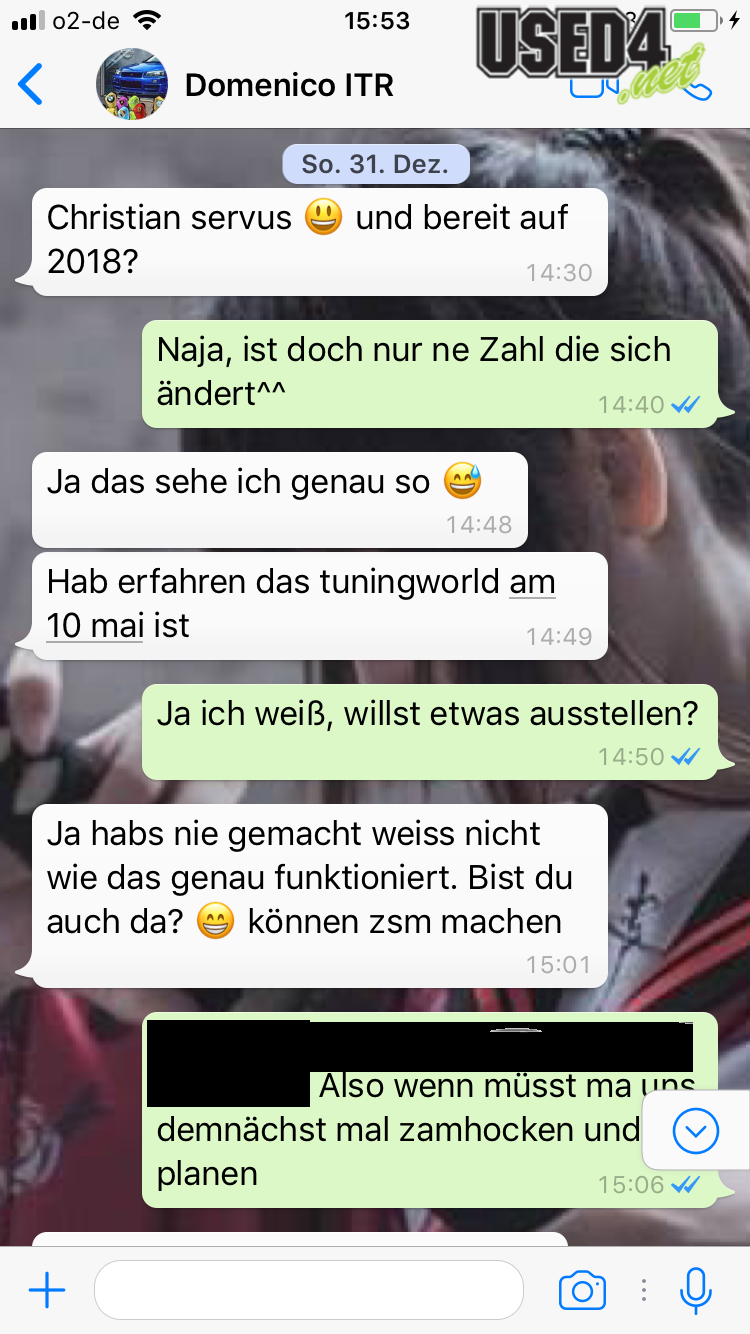Open Domenico ITR contact info
This screenshot has width=750, height=1334.
[289, 86]
